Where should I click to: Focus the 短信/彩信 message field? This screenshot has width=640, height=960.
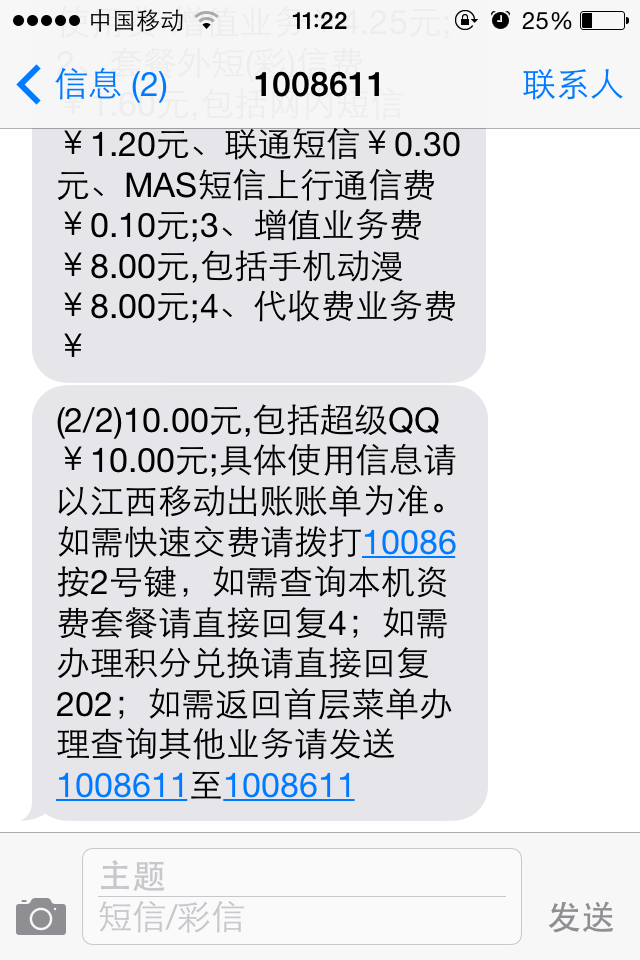point(300,917)
